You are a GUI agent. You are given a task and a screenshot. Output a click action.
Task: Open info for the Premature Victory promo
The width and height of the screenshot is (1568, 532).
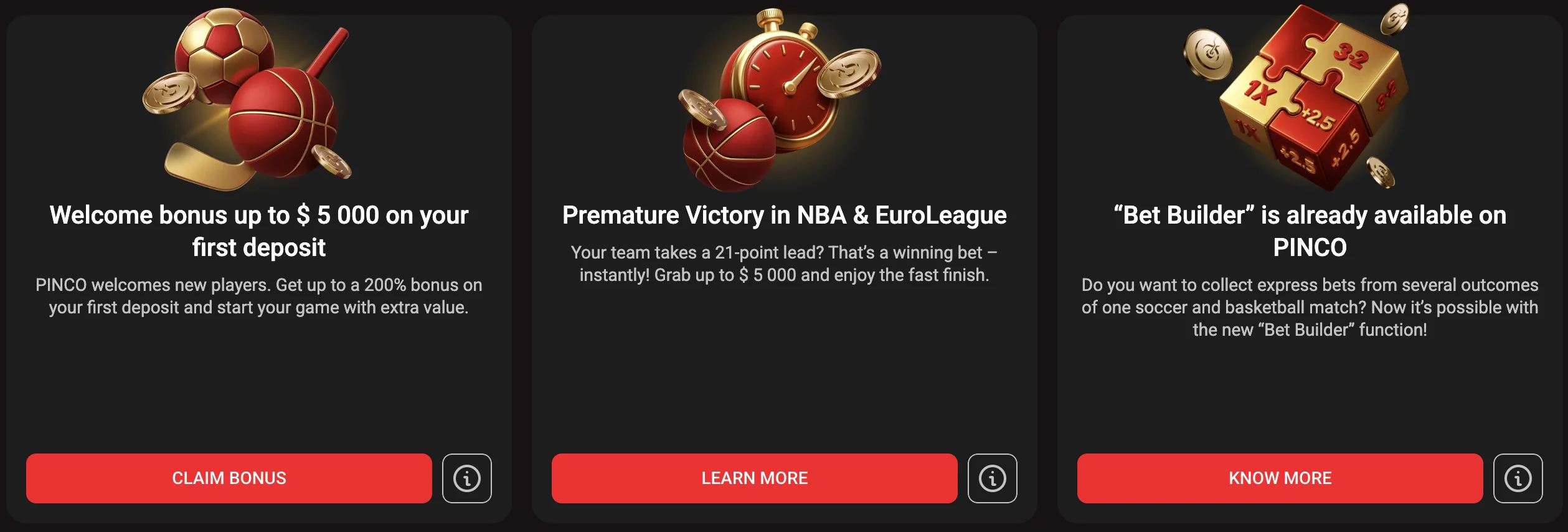(x=992, y=478)
